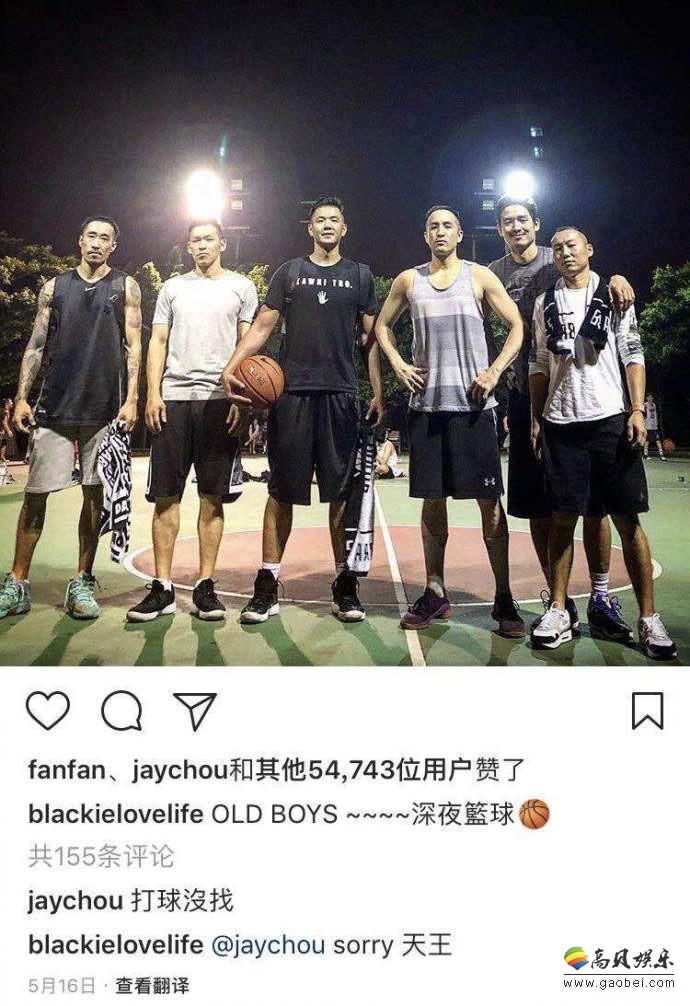Open the list of 54,743 users who liked
This screenshot has width=690, height=1006.
point(400,770)
